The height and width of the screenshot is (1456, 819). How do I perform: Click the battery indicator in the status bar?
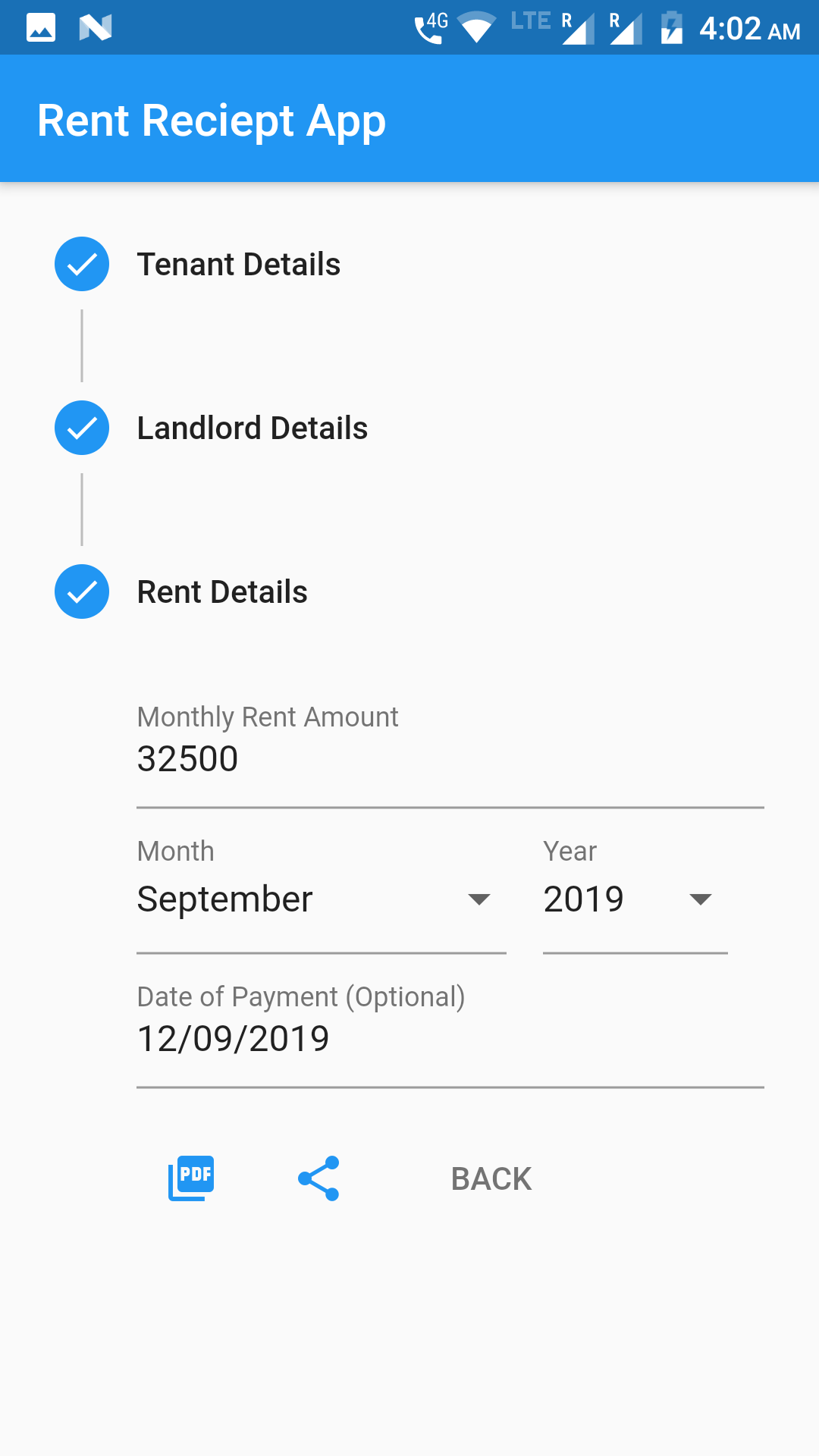[673, 27]
